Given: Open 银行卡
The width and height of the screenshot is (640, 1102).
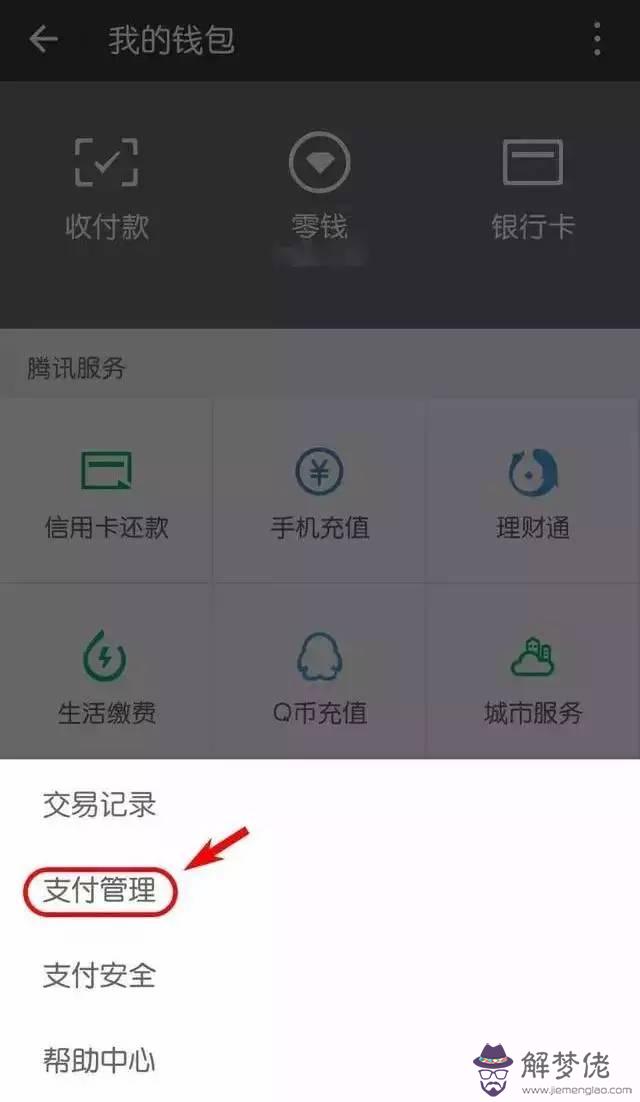Looking at the screenshot, I should 532,188.
